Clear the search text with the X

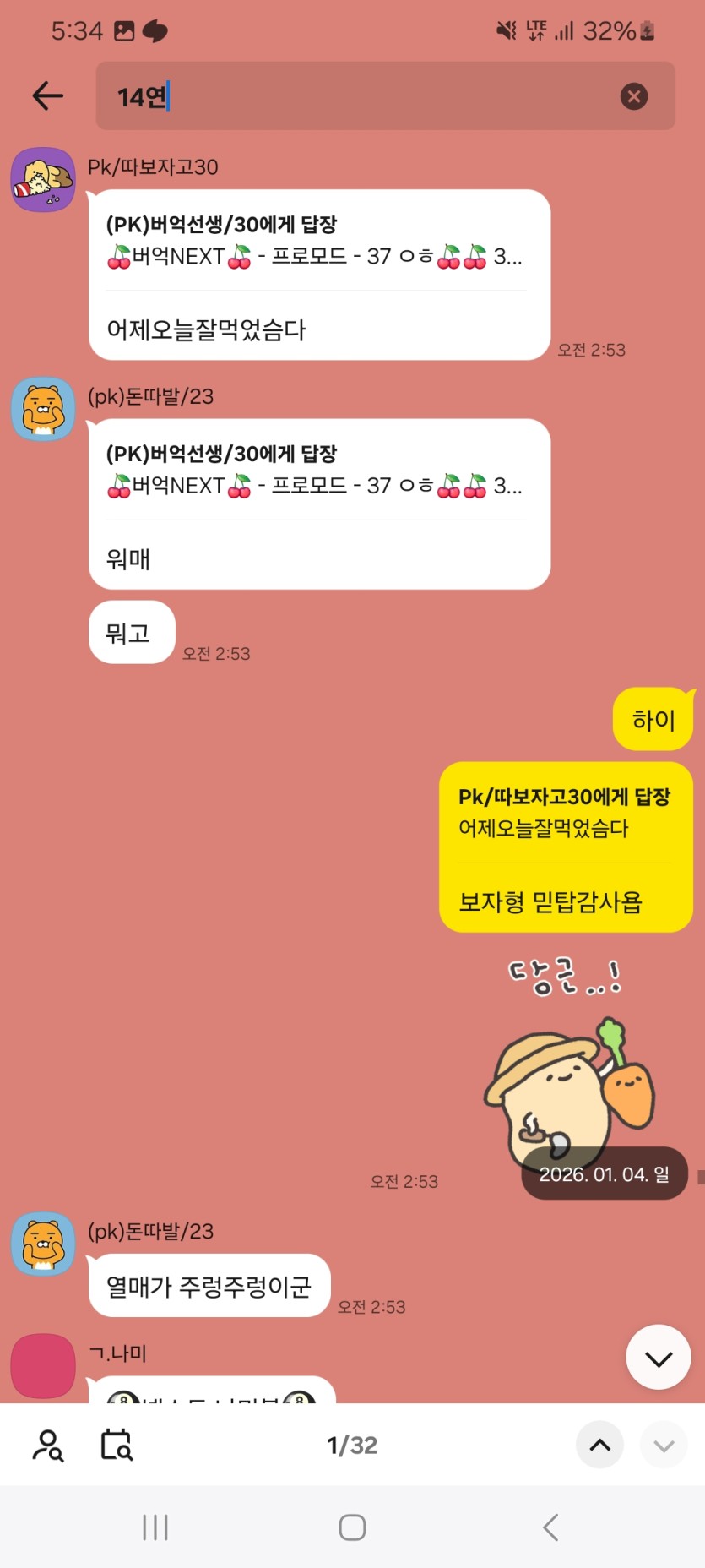point(634,96)
